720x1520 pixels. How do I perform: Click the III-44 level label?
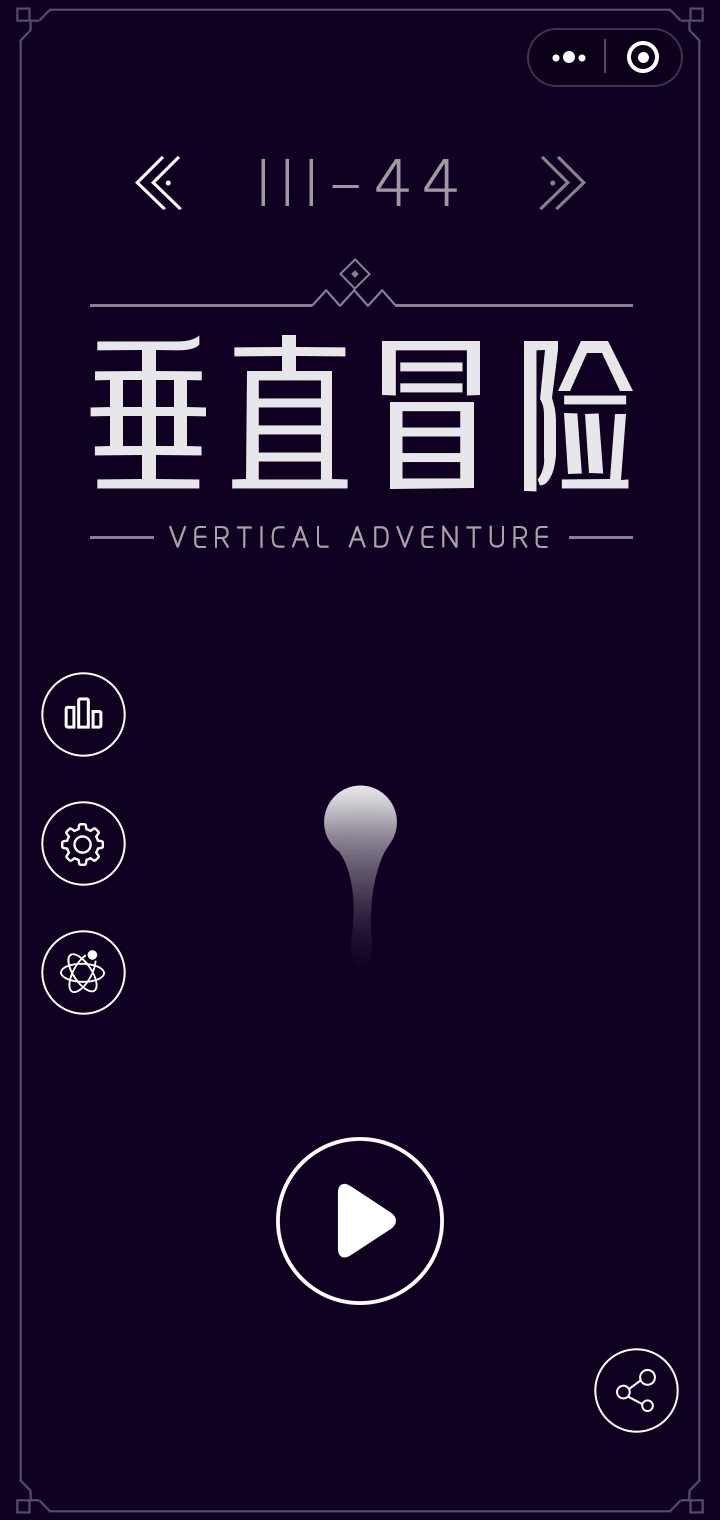(360, 181)
